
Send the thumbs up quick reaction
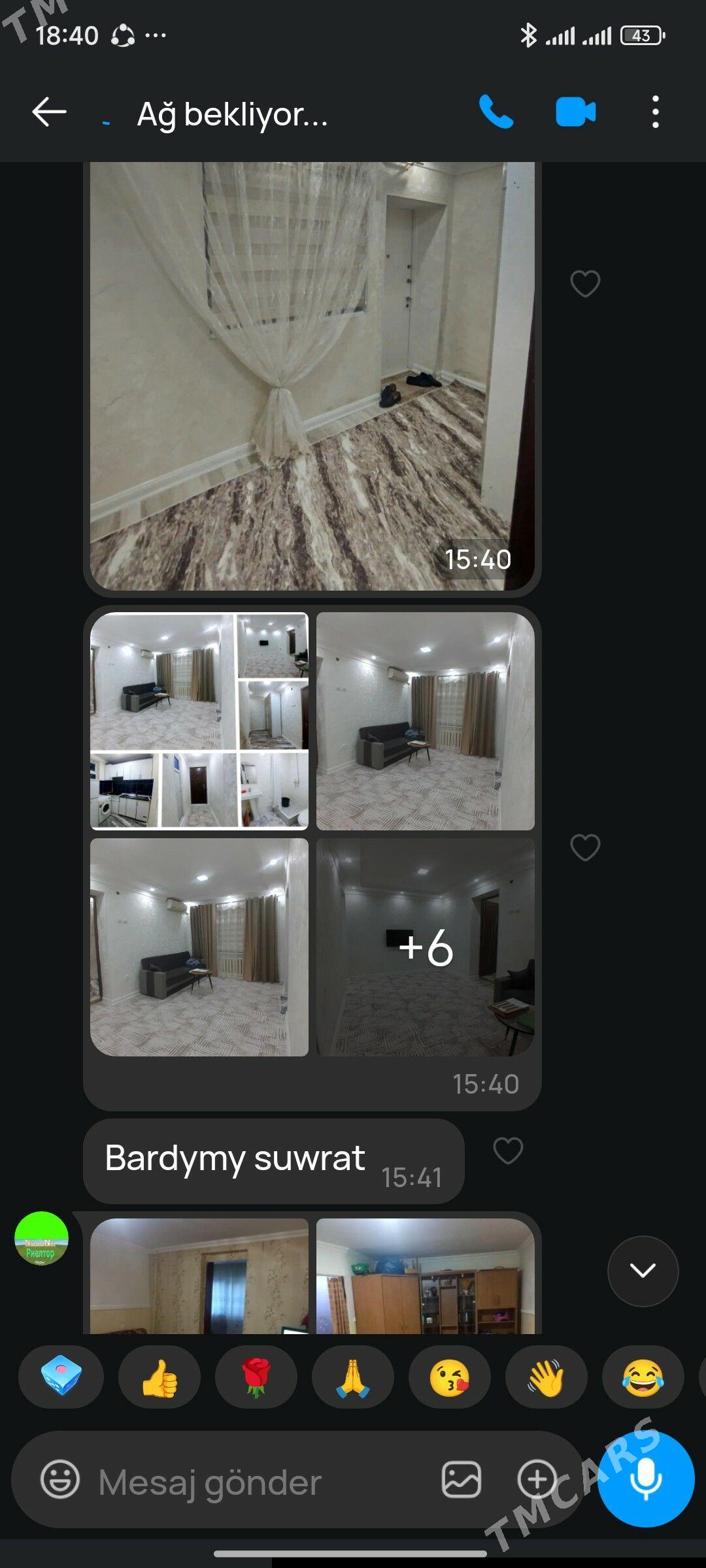160,1377
